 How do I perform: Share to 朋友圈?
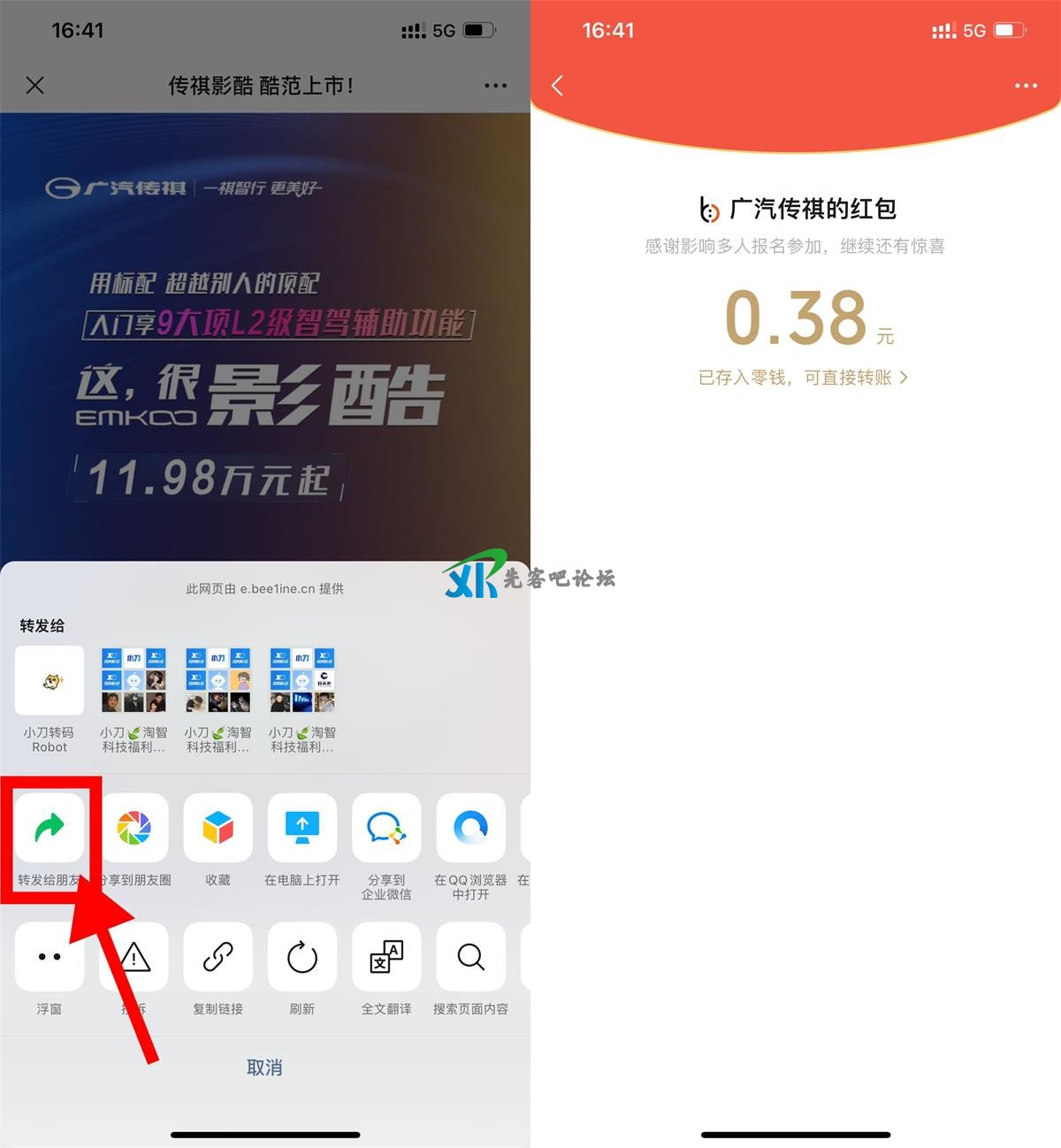point(134,829)
